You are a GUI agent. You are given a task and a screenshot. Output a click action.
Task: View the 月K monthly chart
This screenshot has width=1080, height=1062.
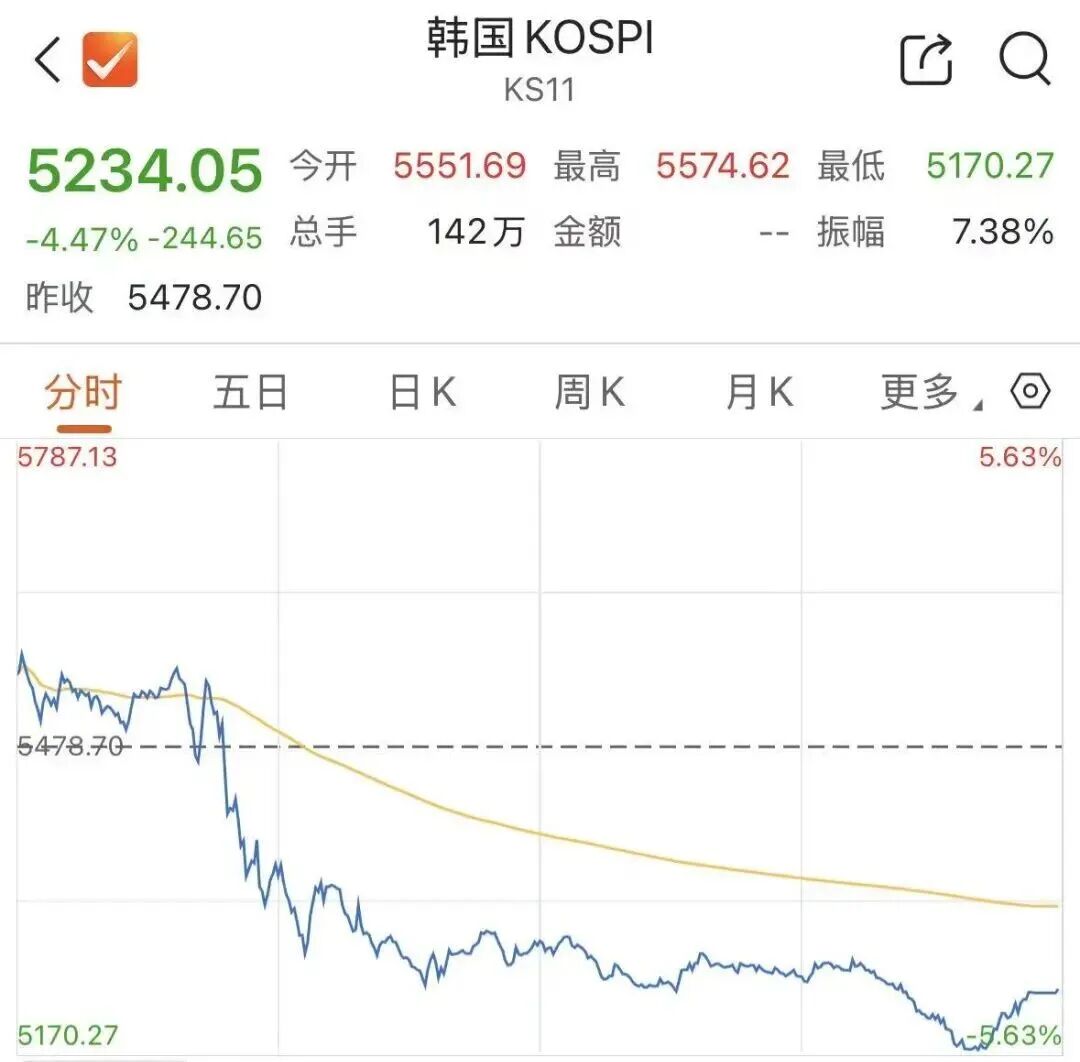point(760,393)
